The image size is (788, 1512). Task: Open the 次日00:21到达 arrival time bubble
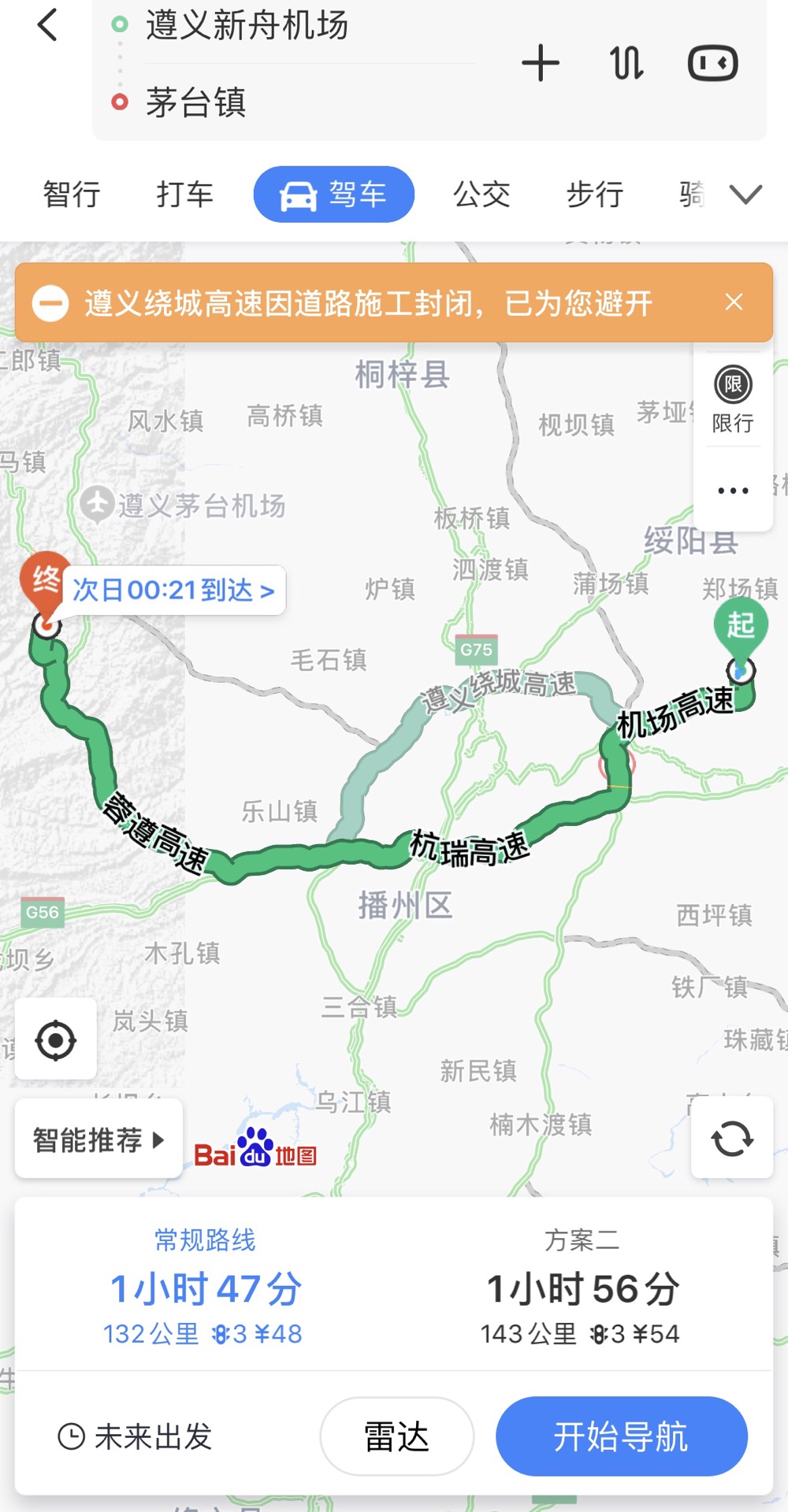pyautogui.click(x=174, y=590)
